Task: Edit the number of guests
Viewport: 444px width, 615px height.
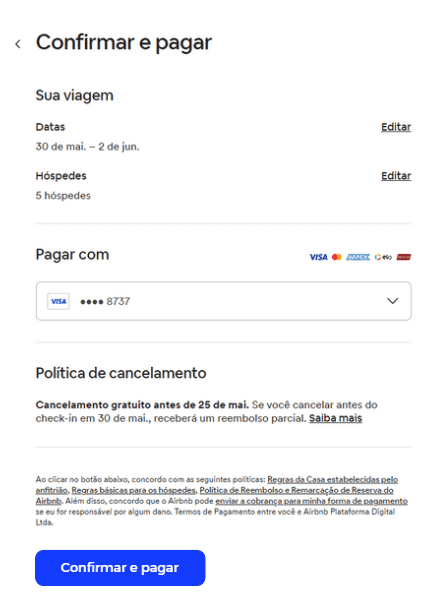Action: coord(396,176)
